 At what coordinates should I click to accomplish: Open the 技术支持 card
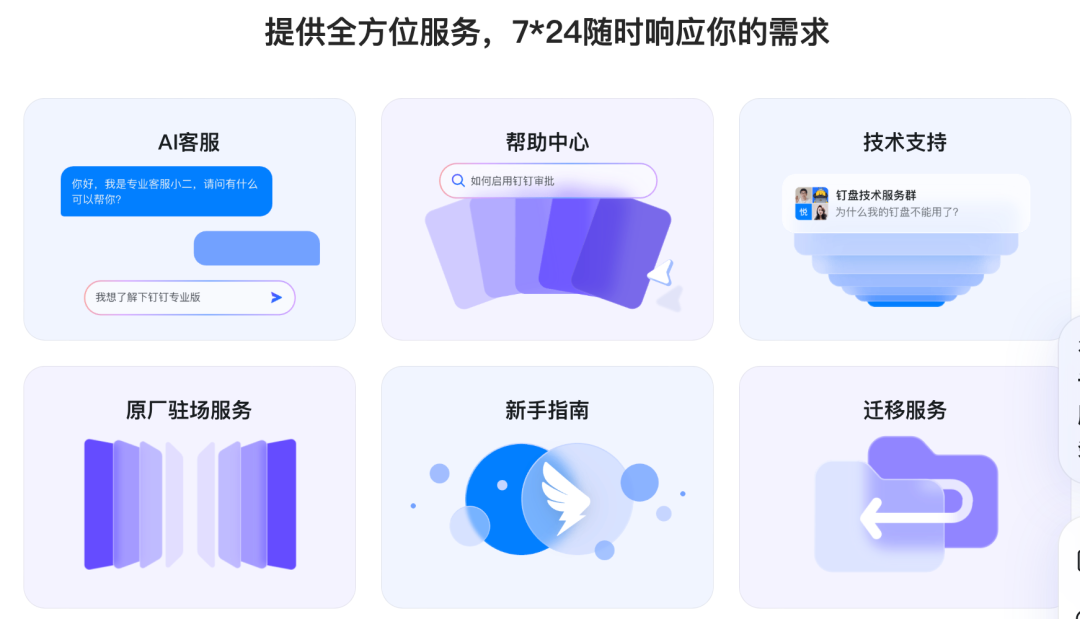point(904,219)
